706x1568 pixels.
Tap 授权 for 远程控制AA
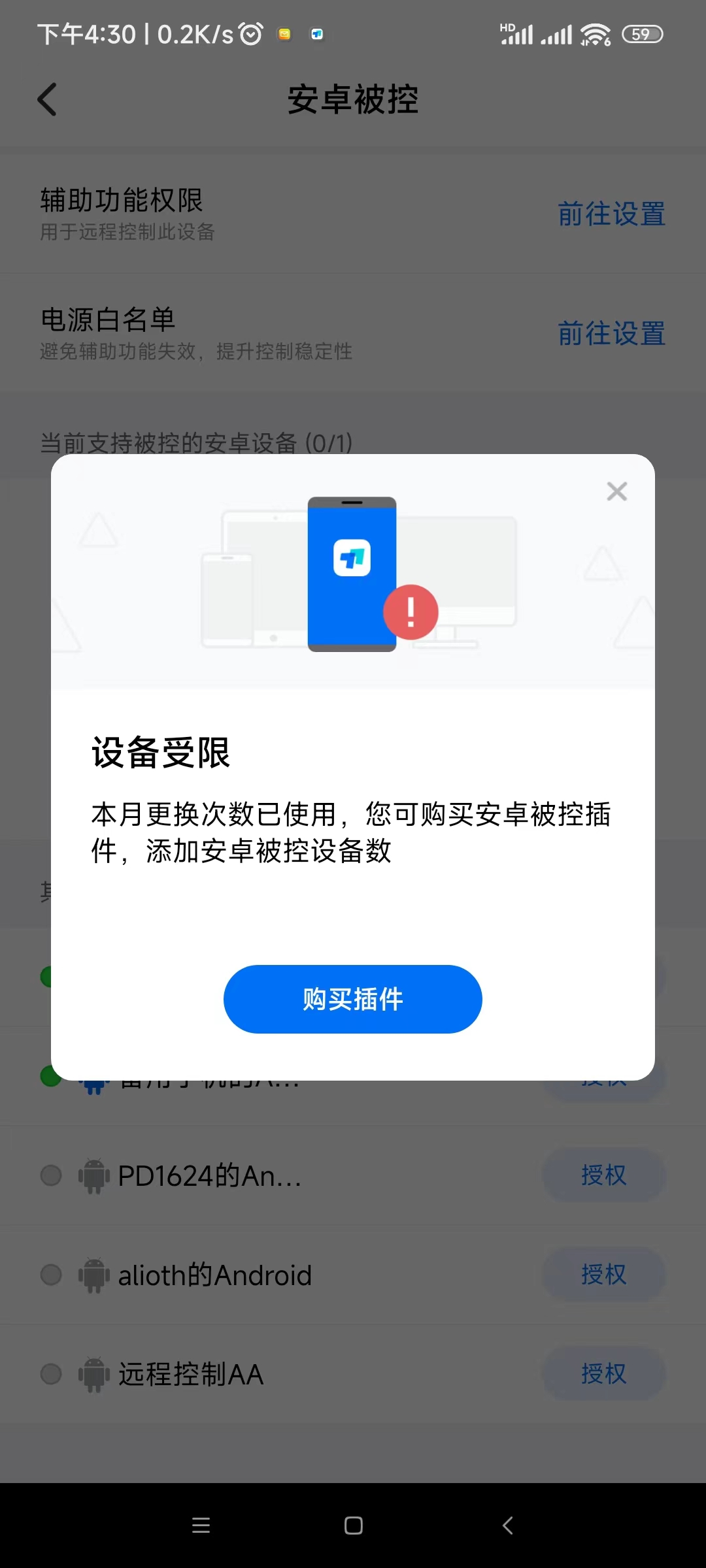(603, 1374)
